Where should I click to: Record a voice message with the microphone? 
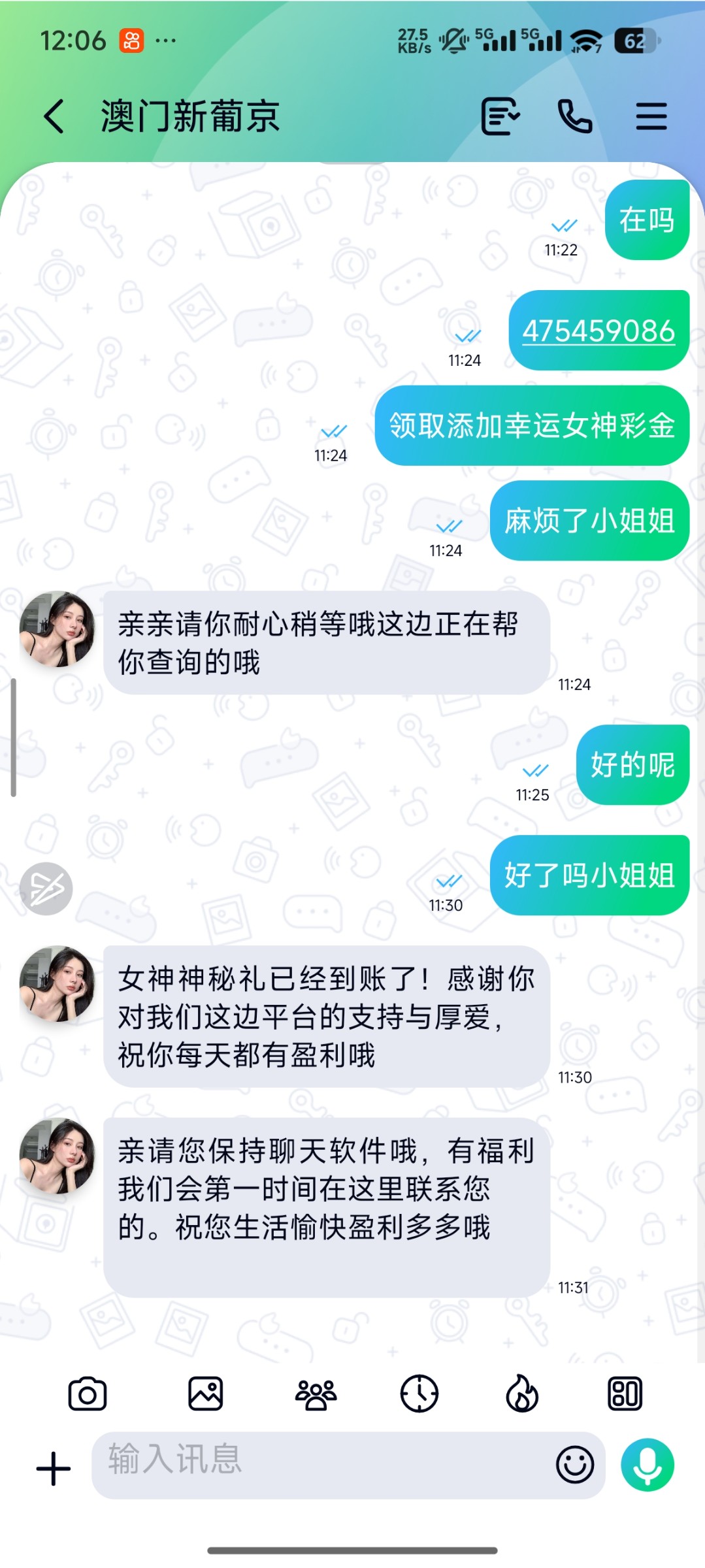[x=648, y=1465]
